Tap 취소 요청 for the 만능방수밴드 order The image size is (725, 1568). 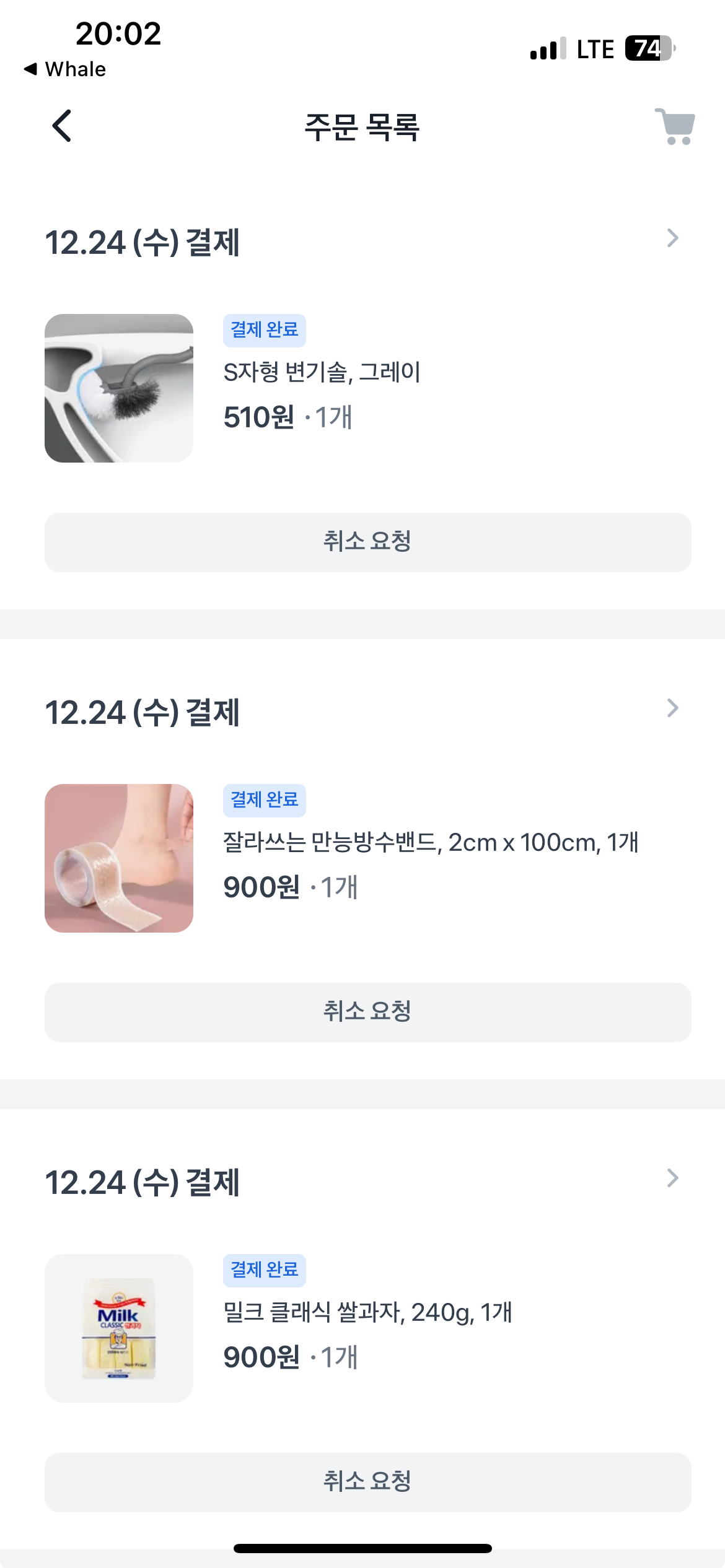point(367,1012)
